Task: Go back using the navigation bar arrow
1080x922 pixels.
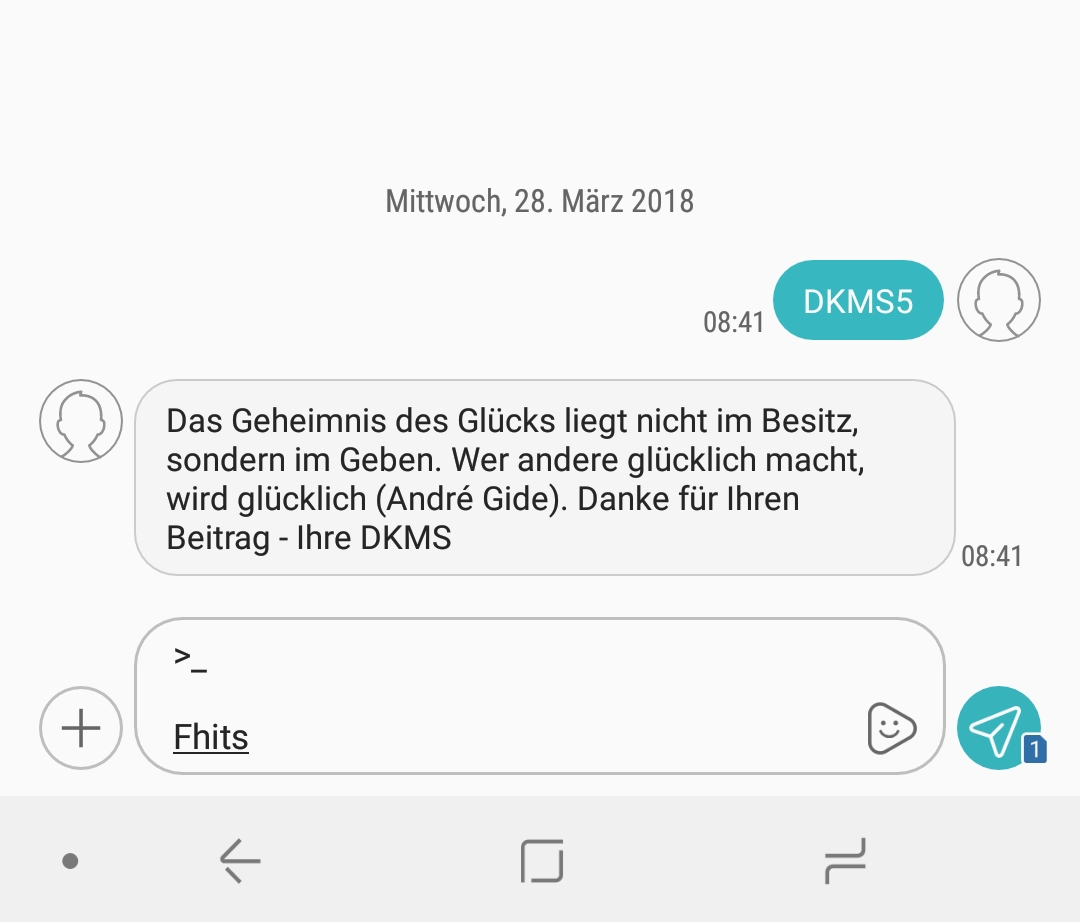Action: [x=240, y=861]
